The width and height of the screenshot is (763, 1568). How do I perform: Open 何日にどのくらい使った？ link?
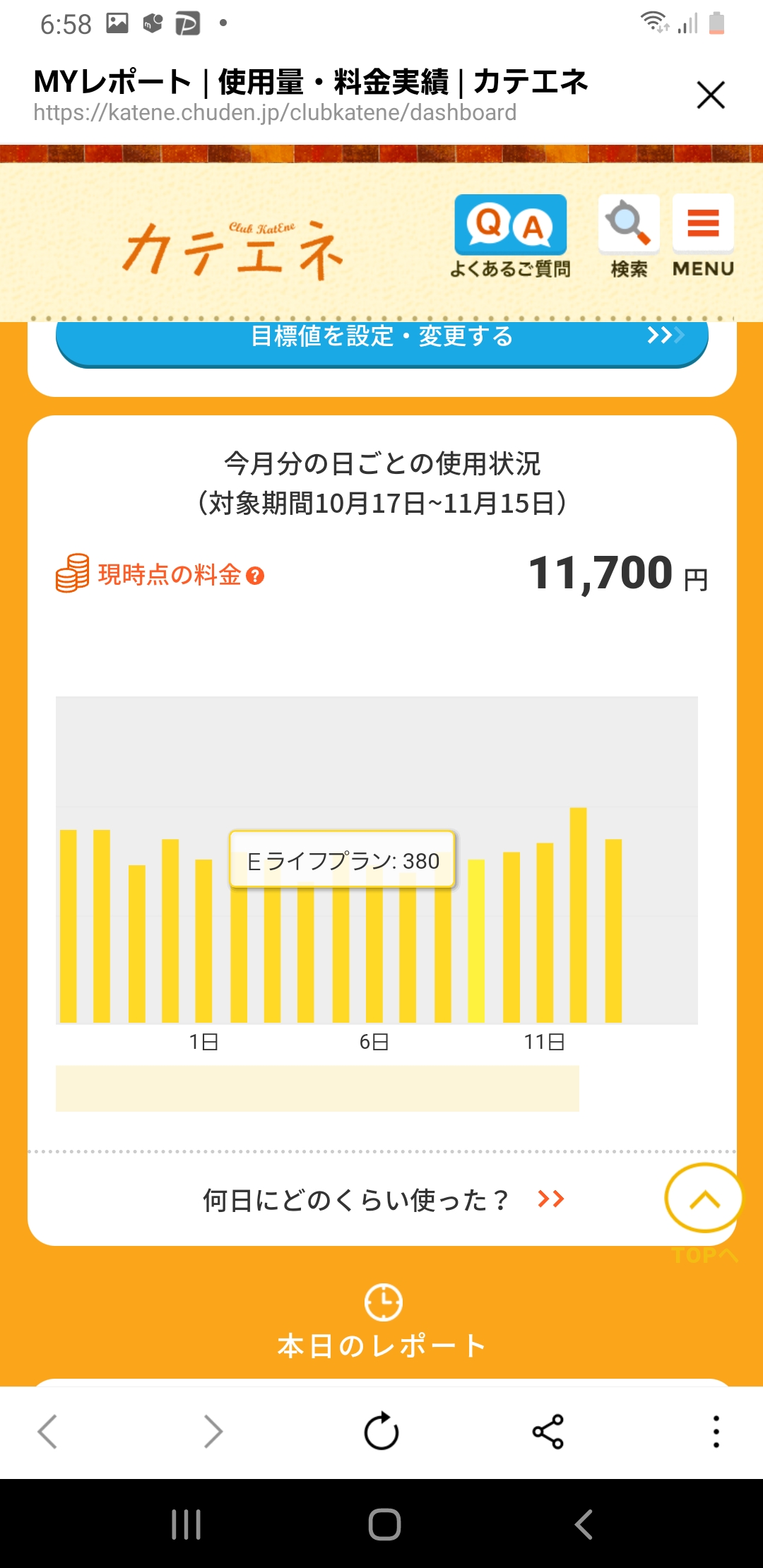pos(381,1199)
